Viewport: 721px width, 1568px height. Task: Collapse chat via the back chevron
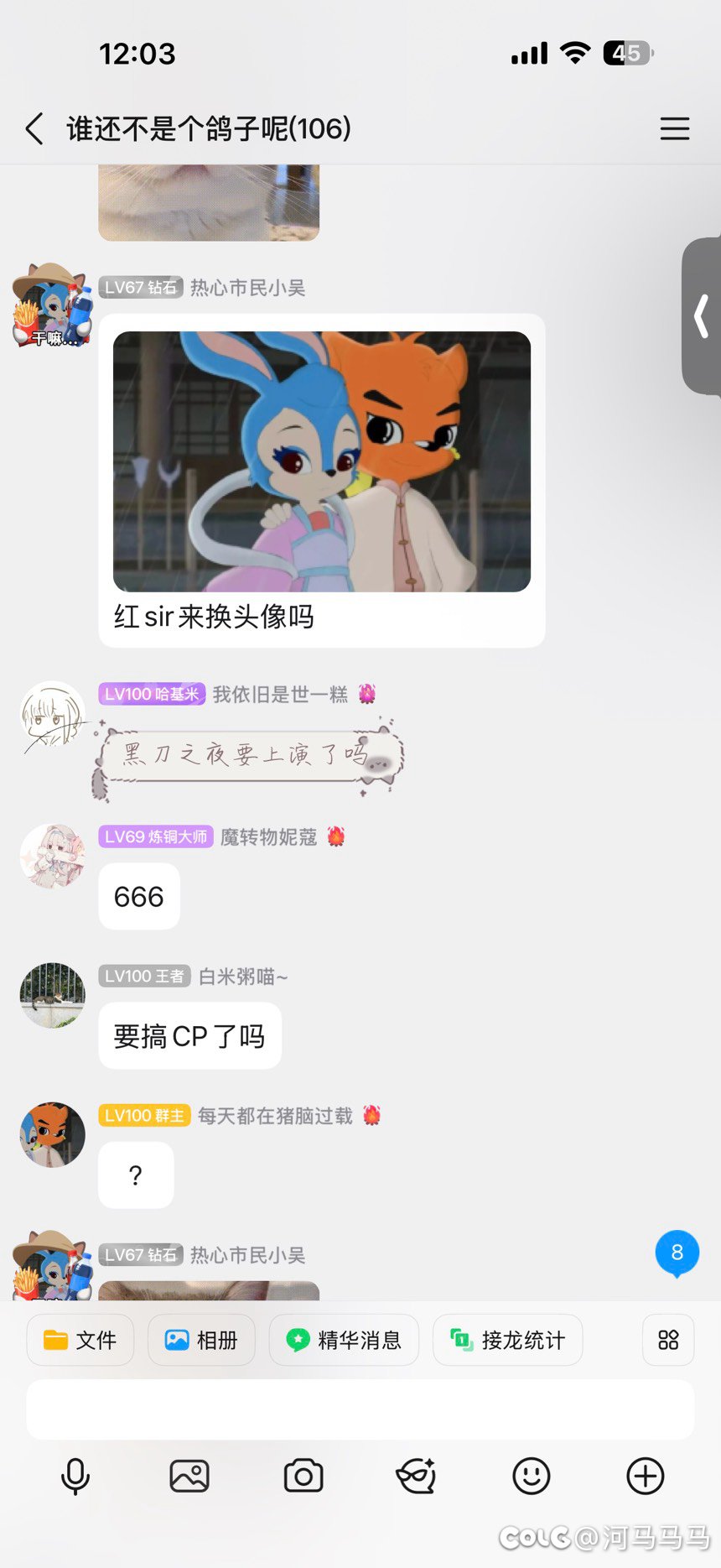(x=32, y=129)
